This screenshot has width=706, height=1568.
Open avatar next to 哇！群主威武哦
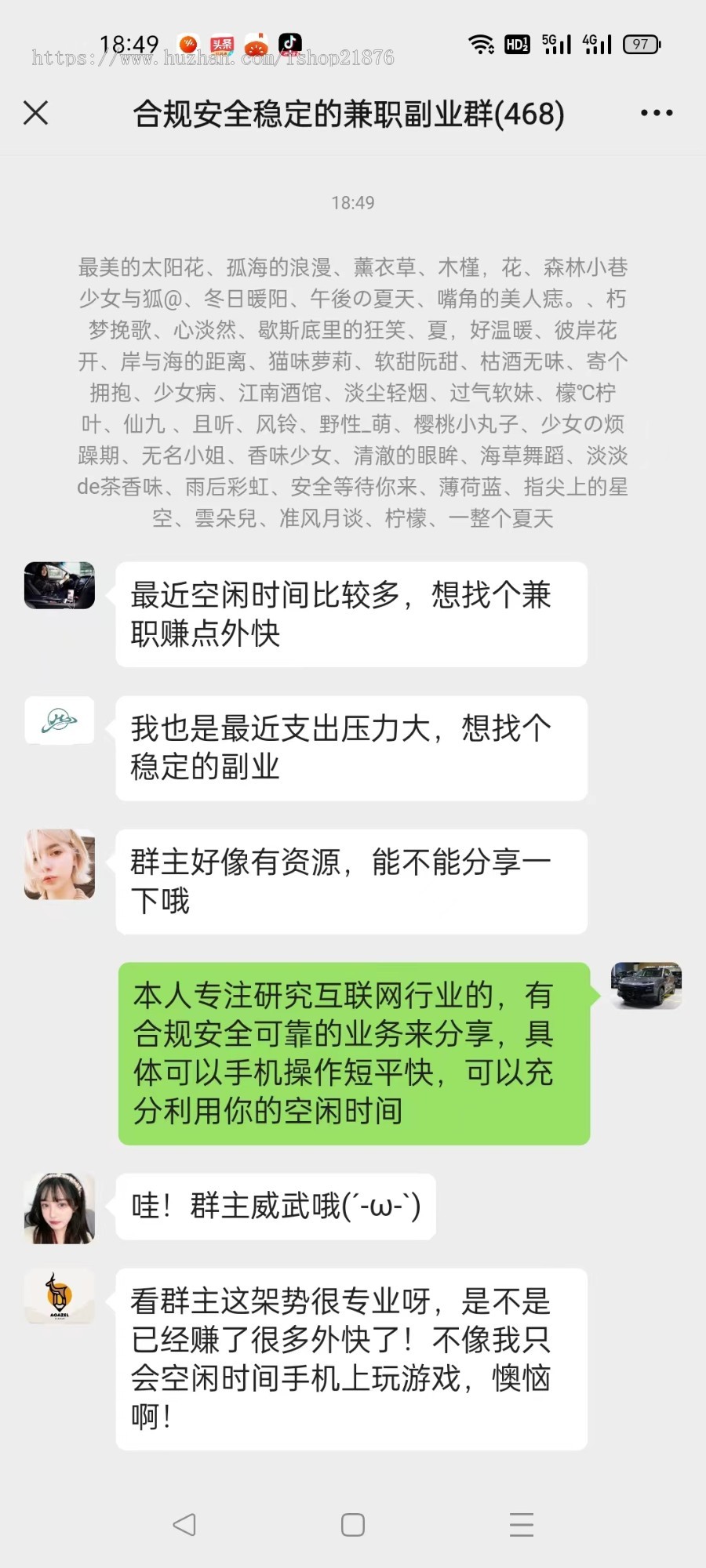(60, 1208)
